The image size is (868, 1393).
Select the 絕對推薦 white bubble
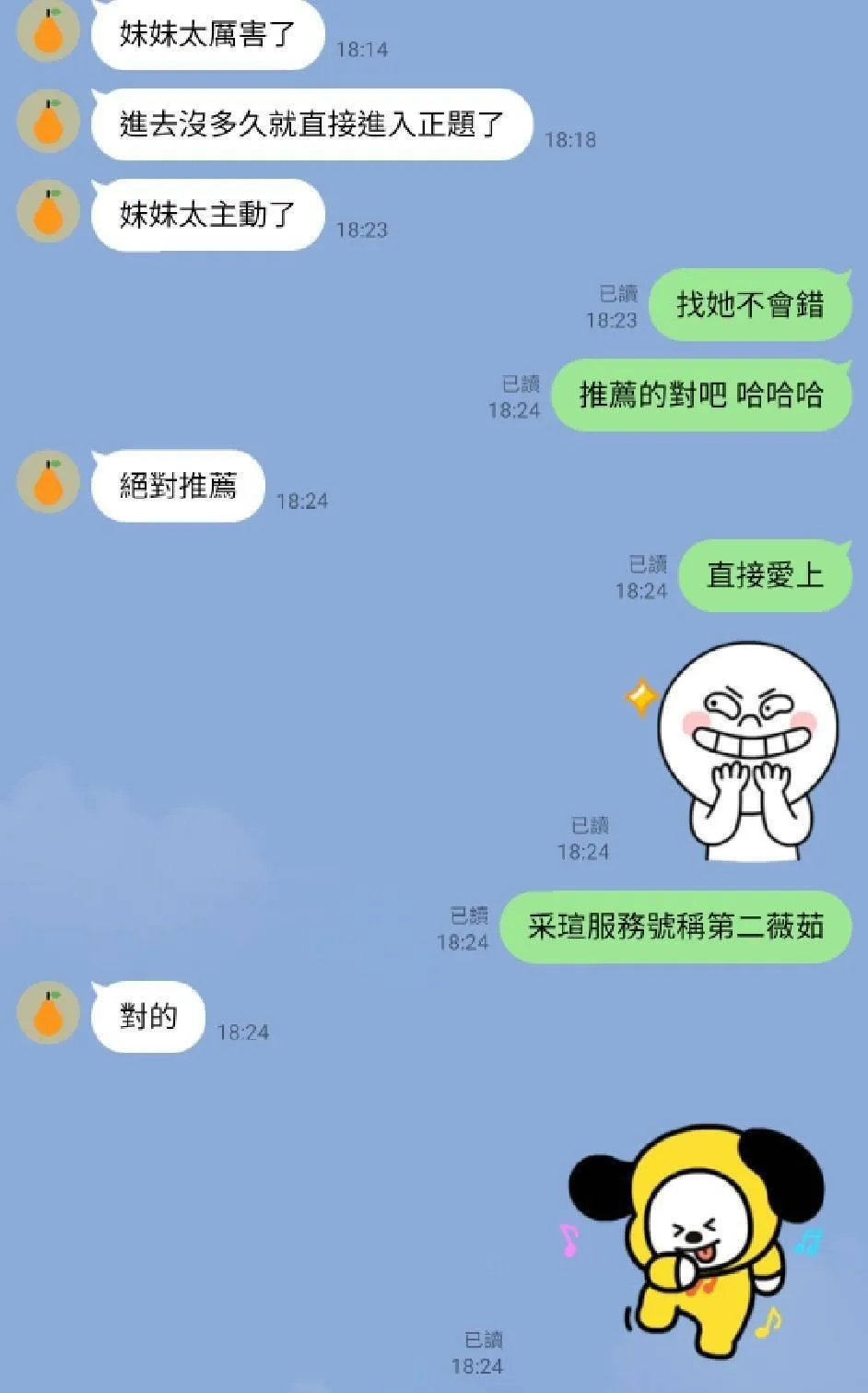tap(178, 486)
